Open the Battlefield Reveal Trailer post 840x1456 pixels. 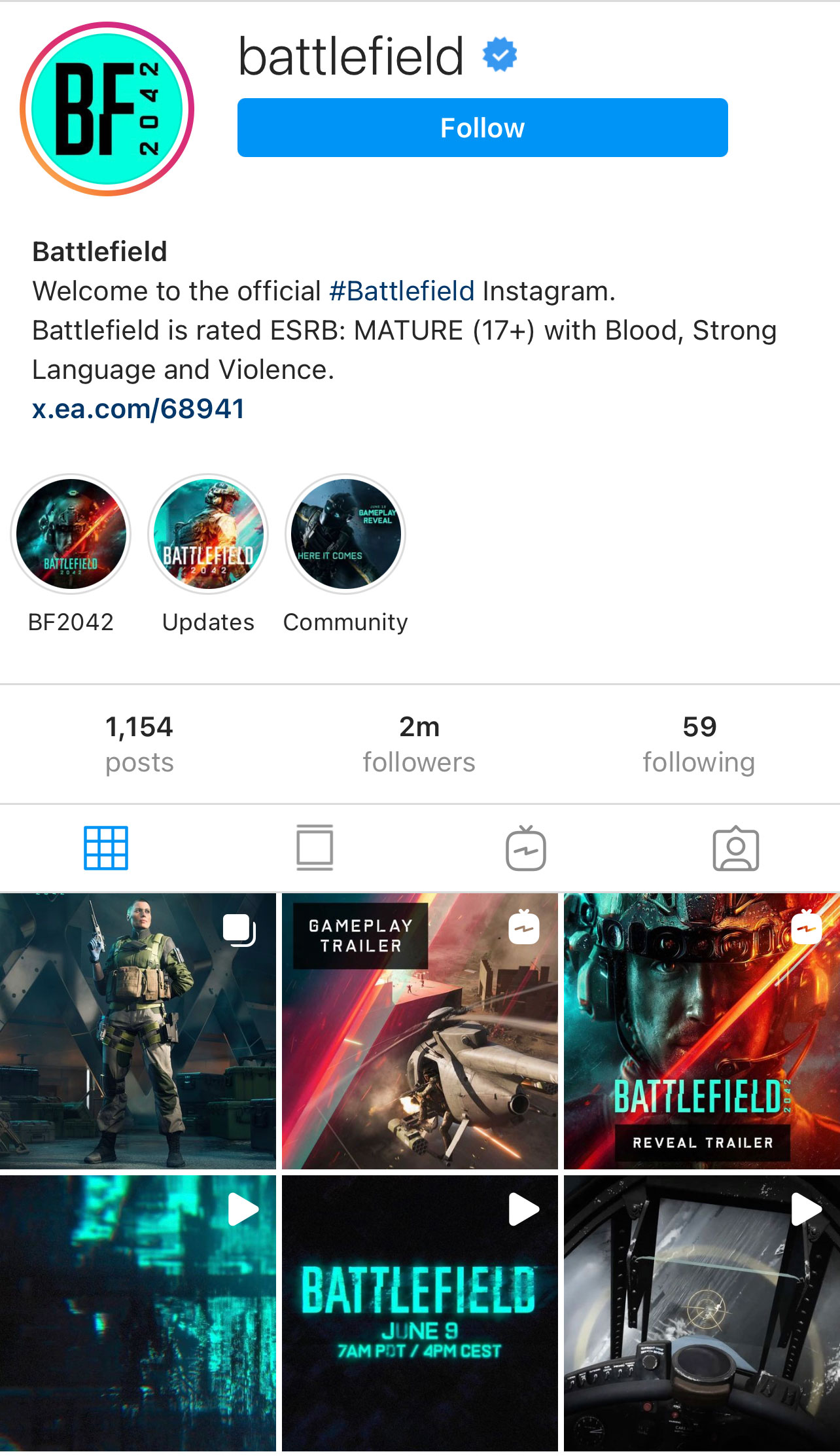pos(701,1031)
